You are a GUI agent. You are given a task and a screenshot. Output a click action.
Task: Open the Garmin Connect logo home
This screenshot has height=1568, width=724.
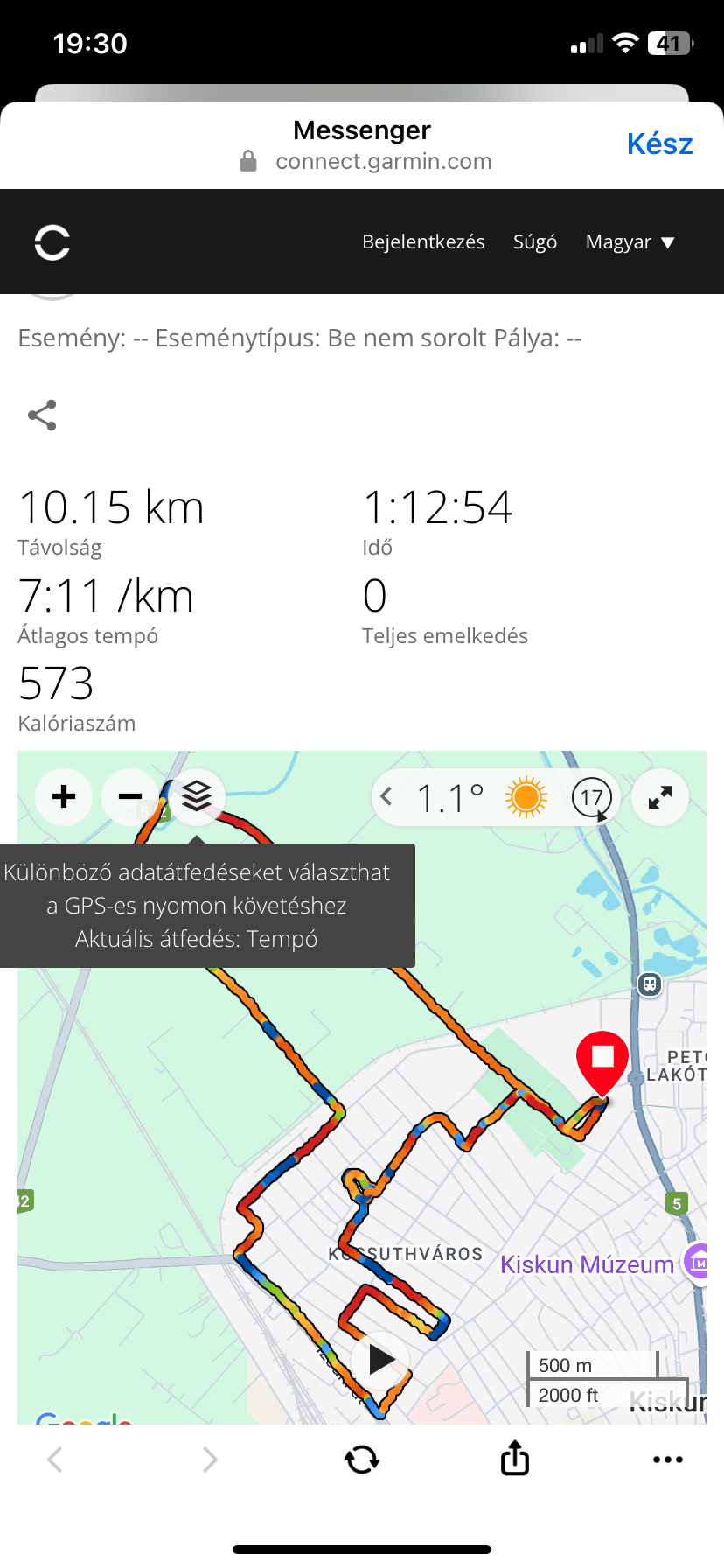pos(52,242)
